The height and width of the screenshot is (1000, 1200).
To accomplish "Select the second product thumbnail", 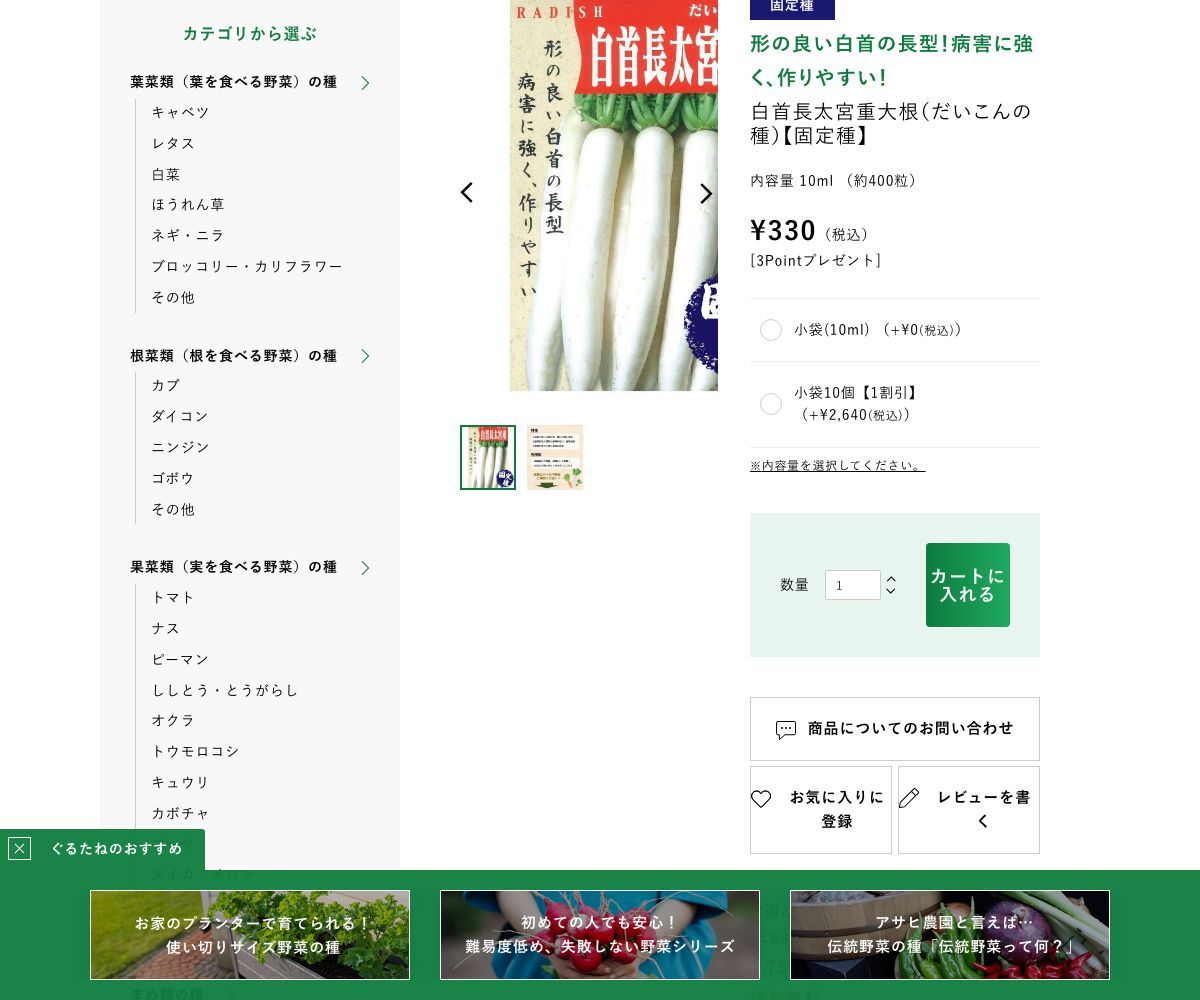I will click(x=555, y=457).
